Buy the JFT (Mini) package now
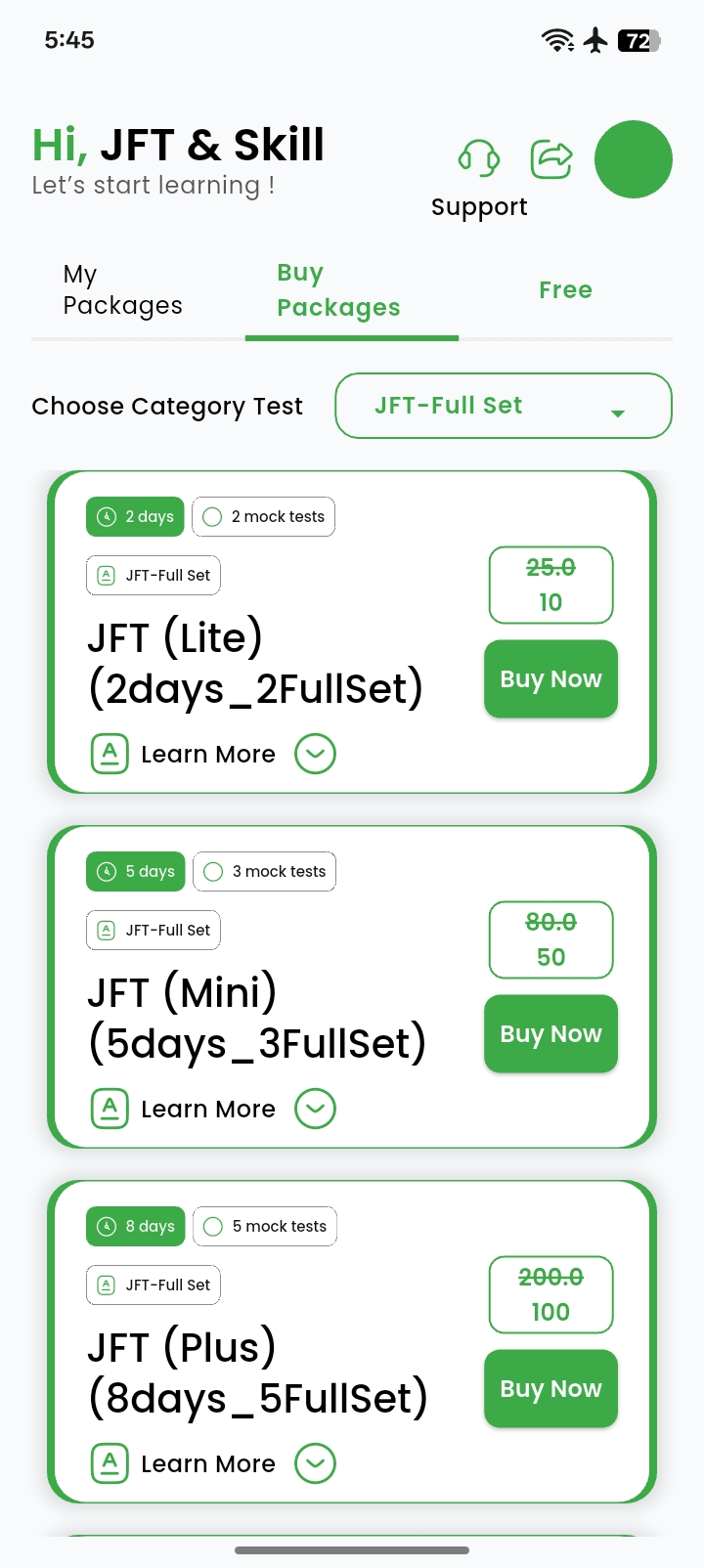 (550, 1034)
